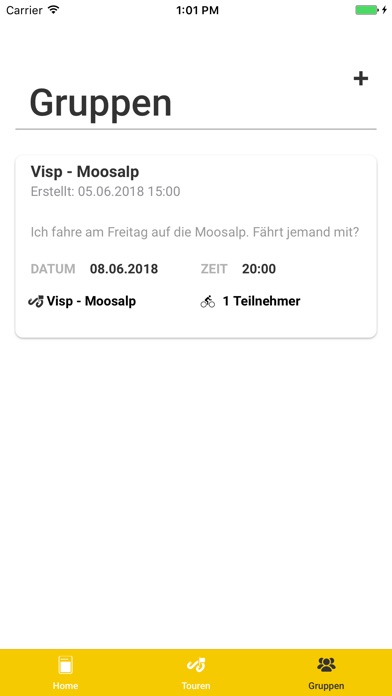Select the Gruppen tab
Screen dimensions: 392x696
coord(326,672)
